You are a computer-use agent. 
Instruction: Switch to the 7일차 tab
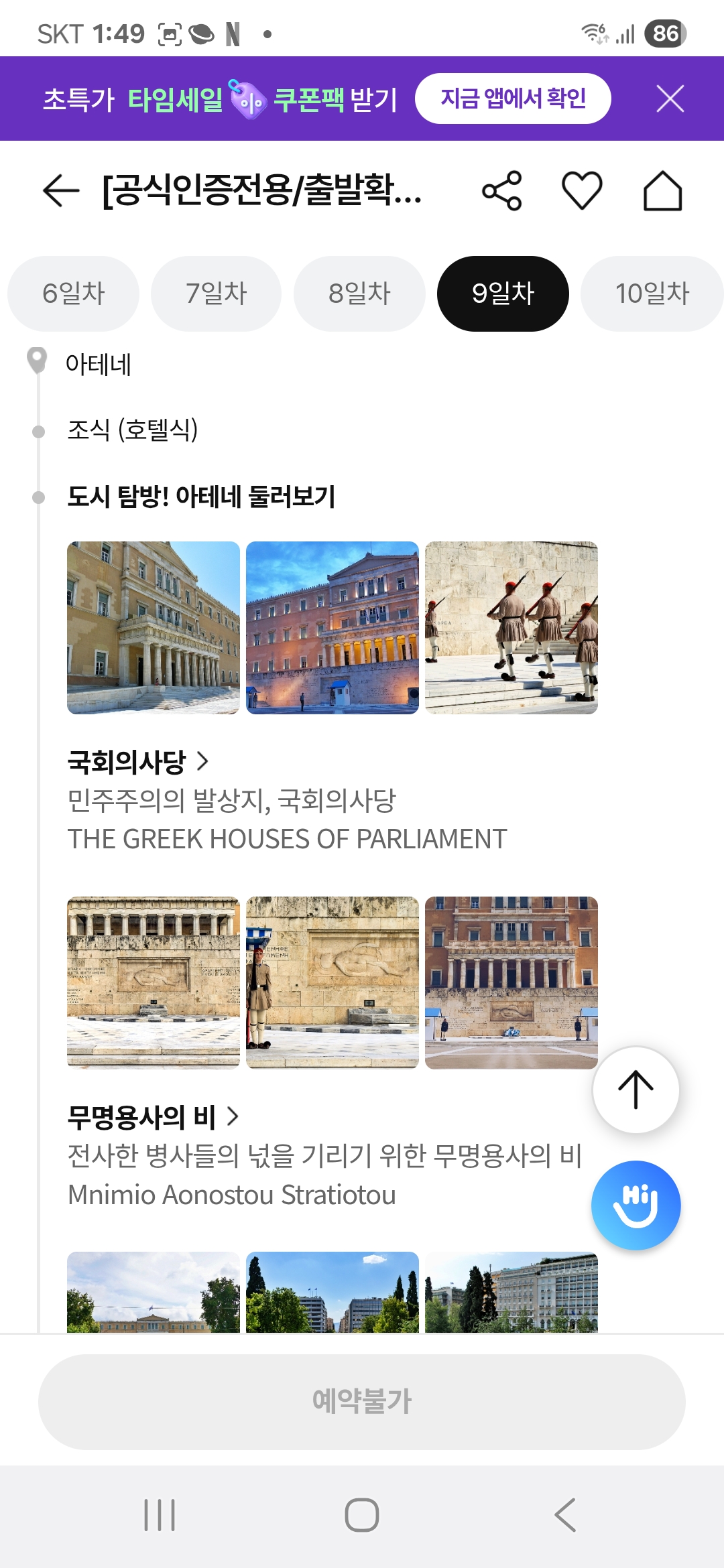tap(216, 293)
